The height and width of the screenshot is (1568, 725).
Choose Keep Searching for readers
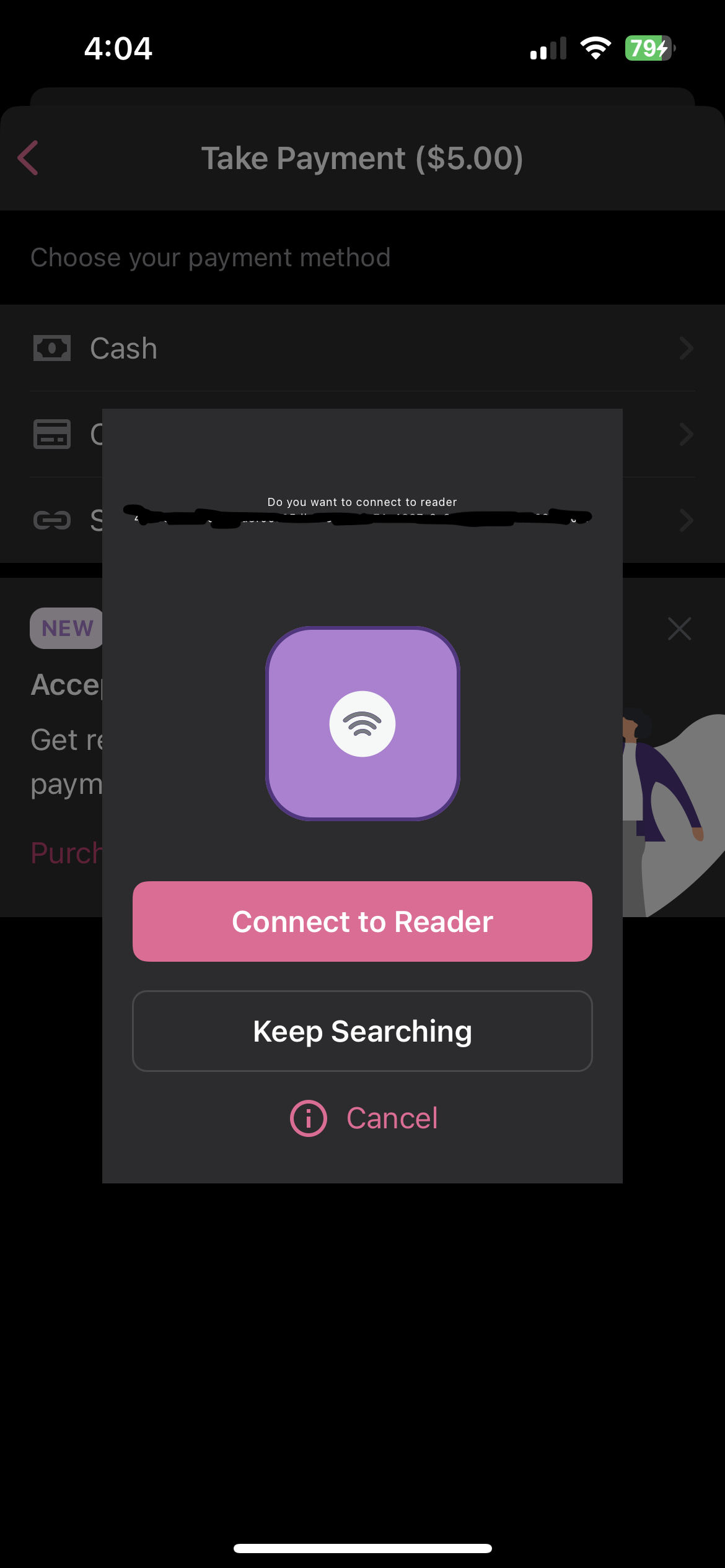tap(362, 1031)
